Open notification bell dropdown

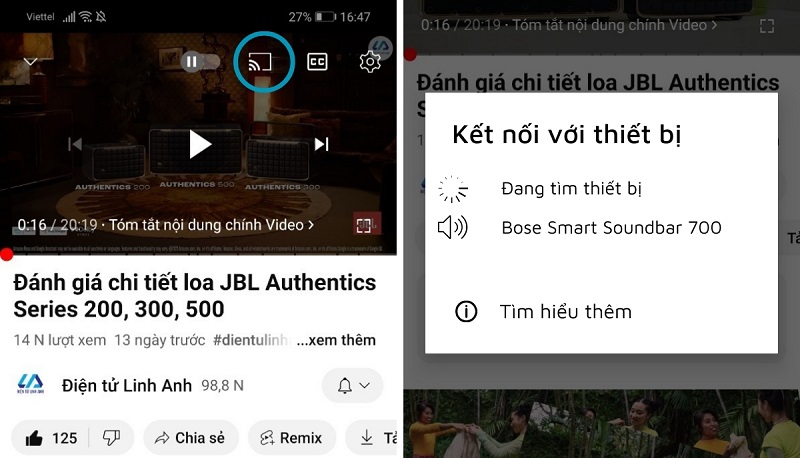pyautogui.click(x=352, y=385)
